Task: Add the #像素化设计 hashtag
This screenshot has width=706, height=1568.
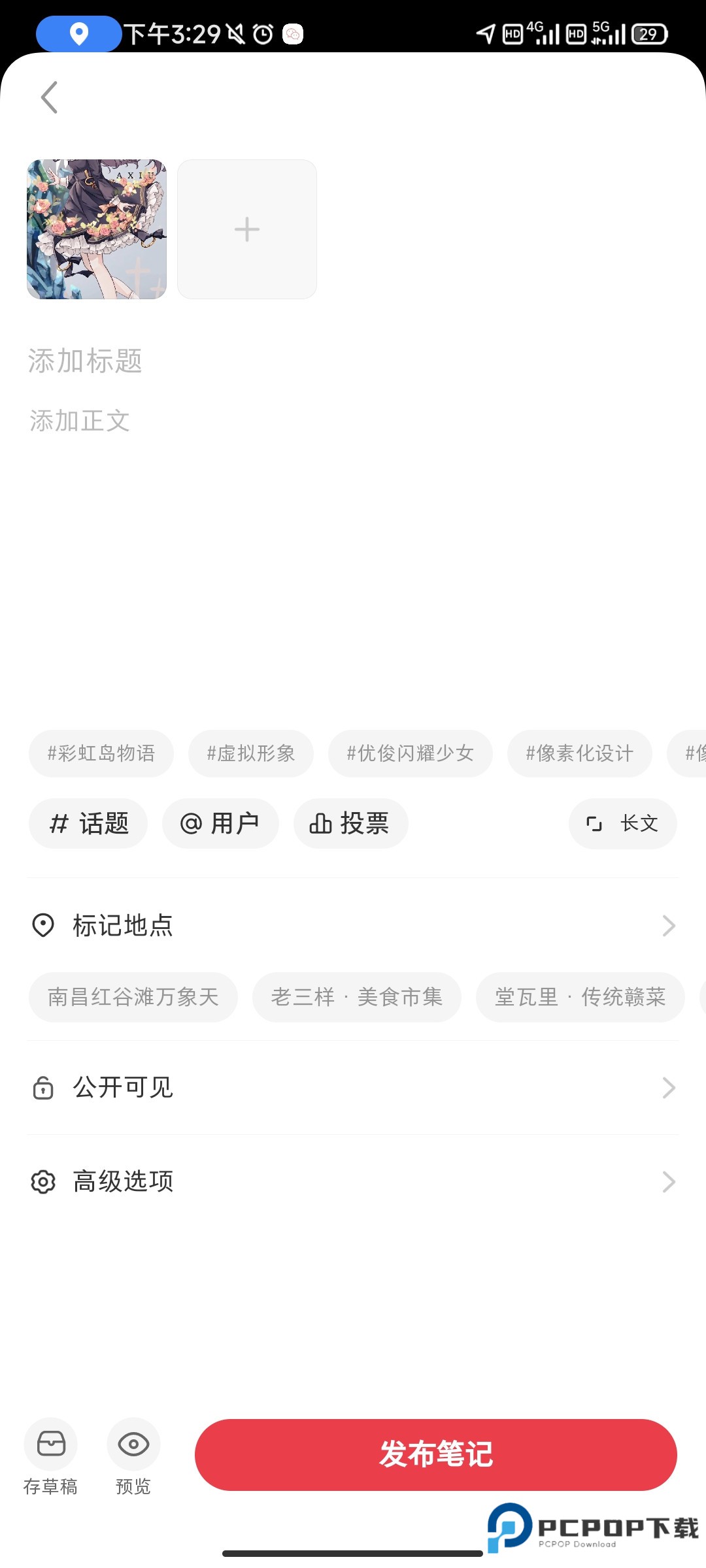Action: pos(579,753)
